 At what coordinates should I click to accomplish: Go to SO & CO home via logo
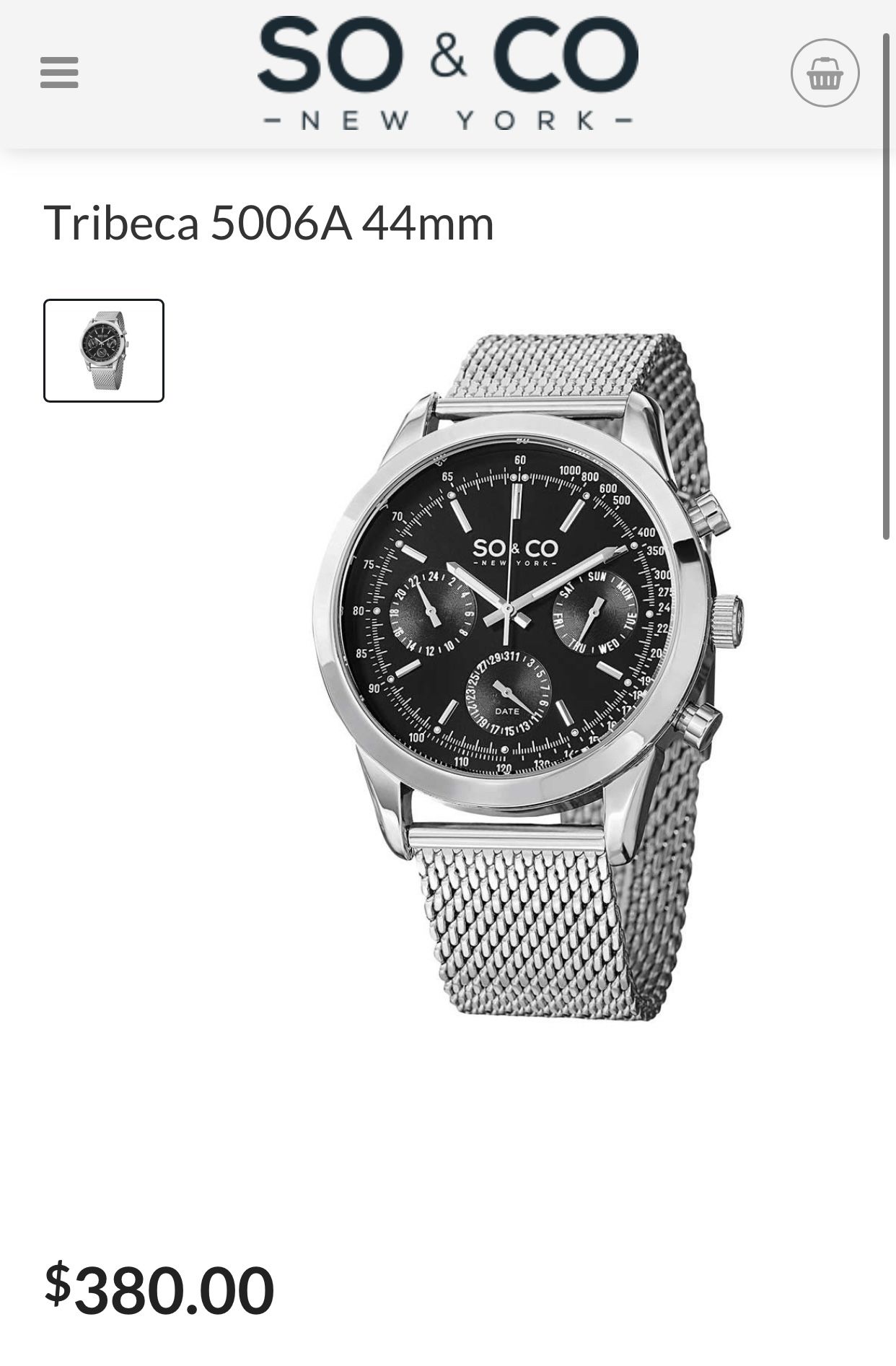click(447, 73)
